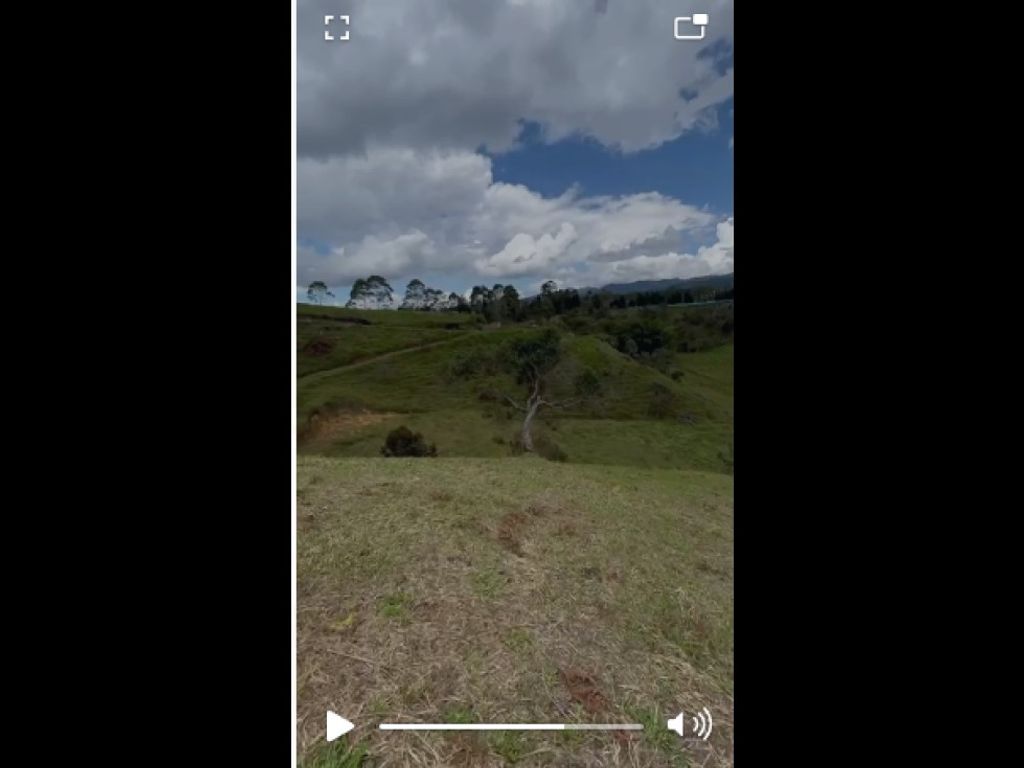Play the video
This screenshot has height=768, width=1024.
339,726
